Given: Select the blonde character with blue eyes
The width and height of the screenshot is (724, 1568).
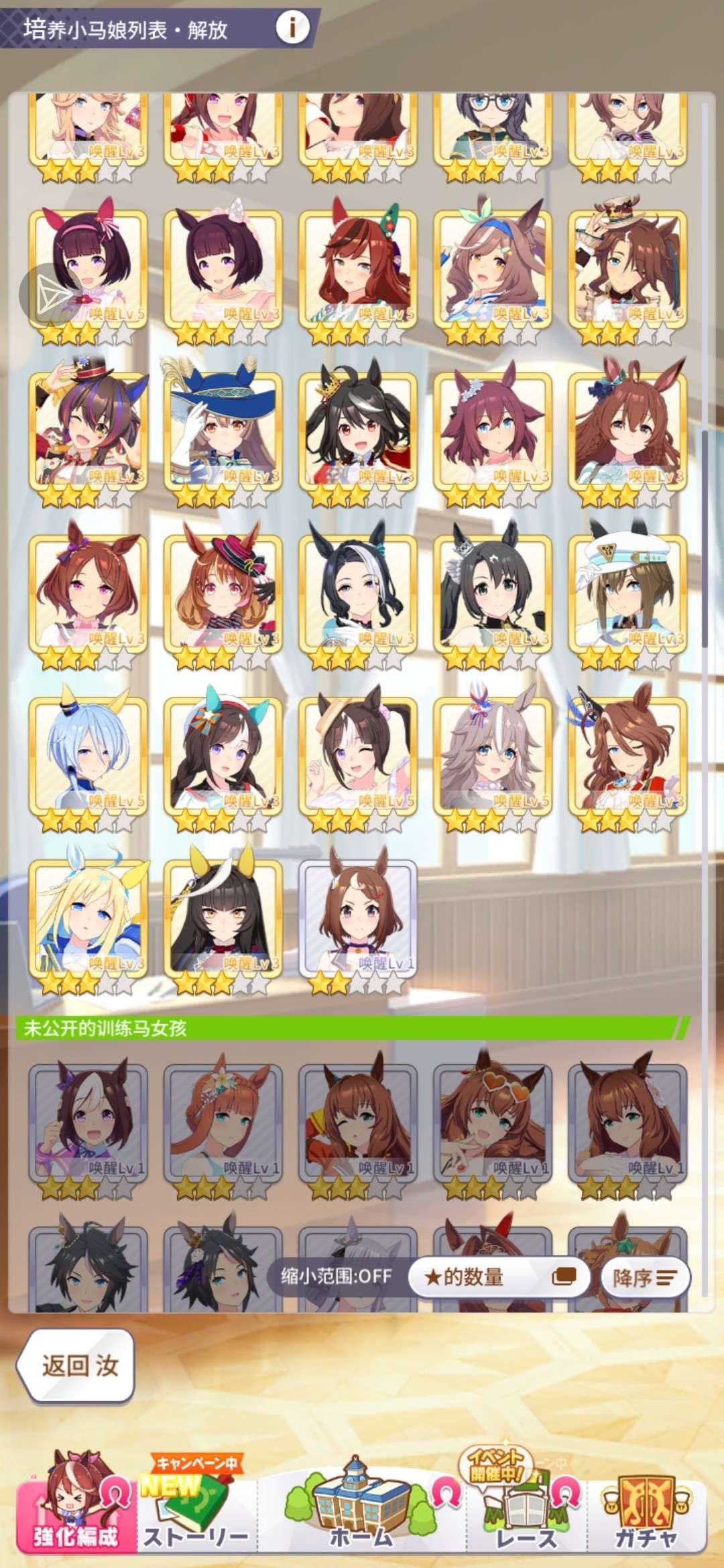Looking at the screenshot, I should coord(88,919).
